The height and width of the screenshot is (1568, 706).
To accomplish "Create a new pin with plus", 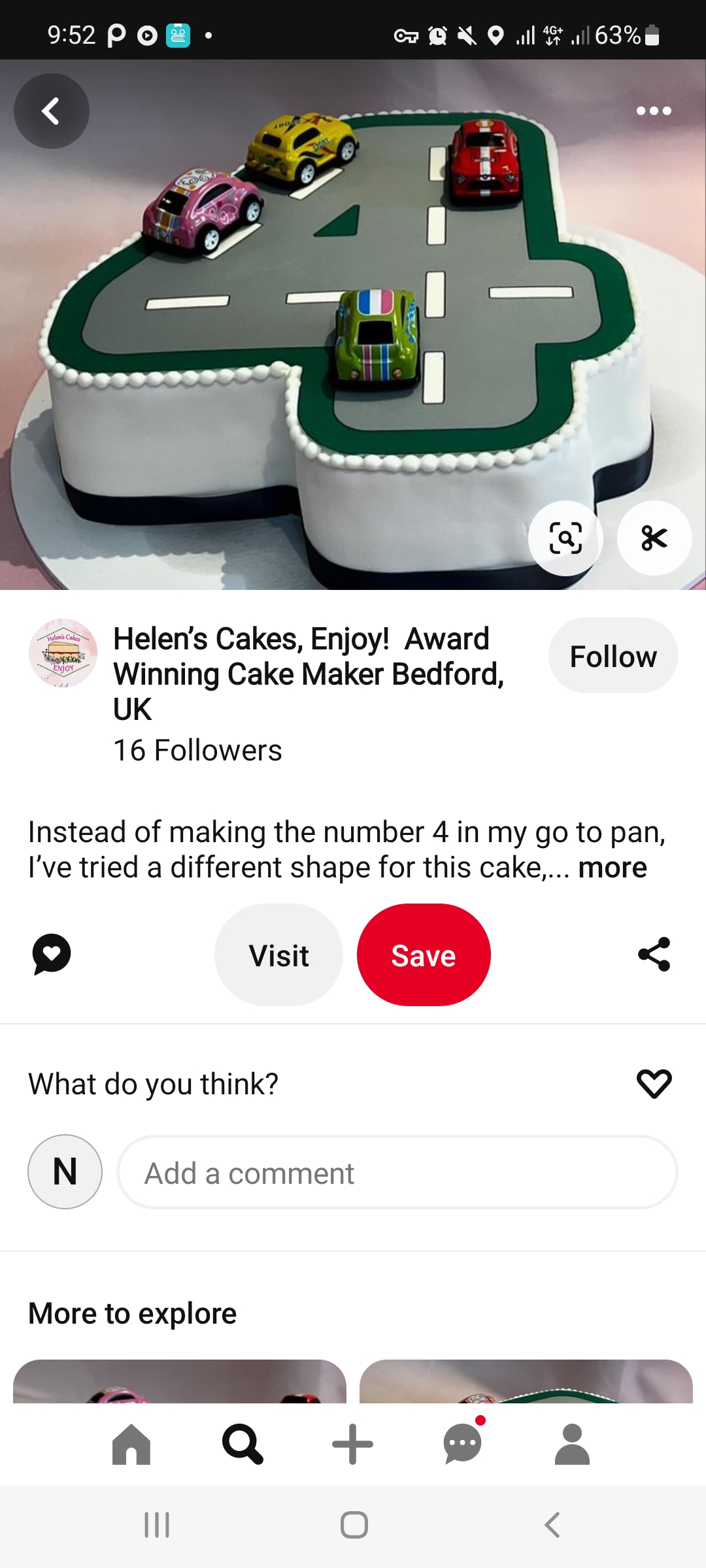I will (352, 1444).
